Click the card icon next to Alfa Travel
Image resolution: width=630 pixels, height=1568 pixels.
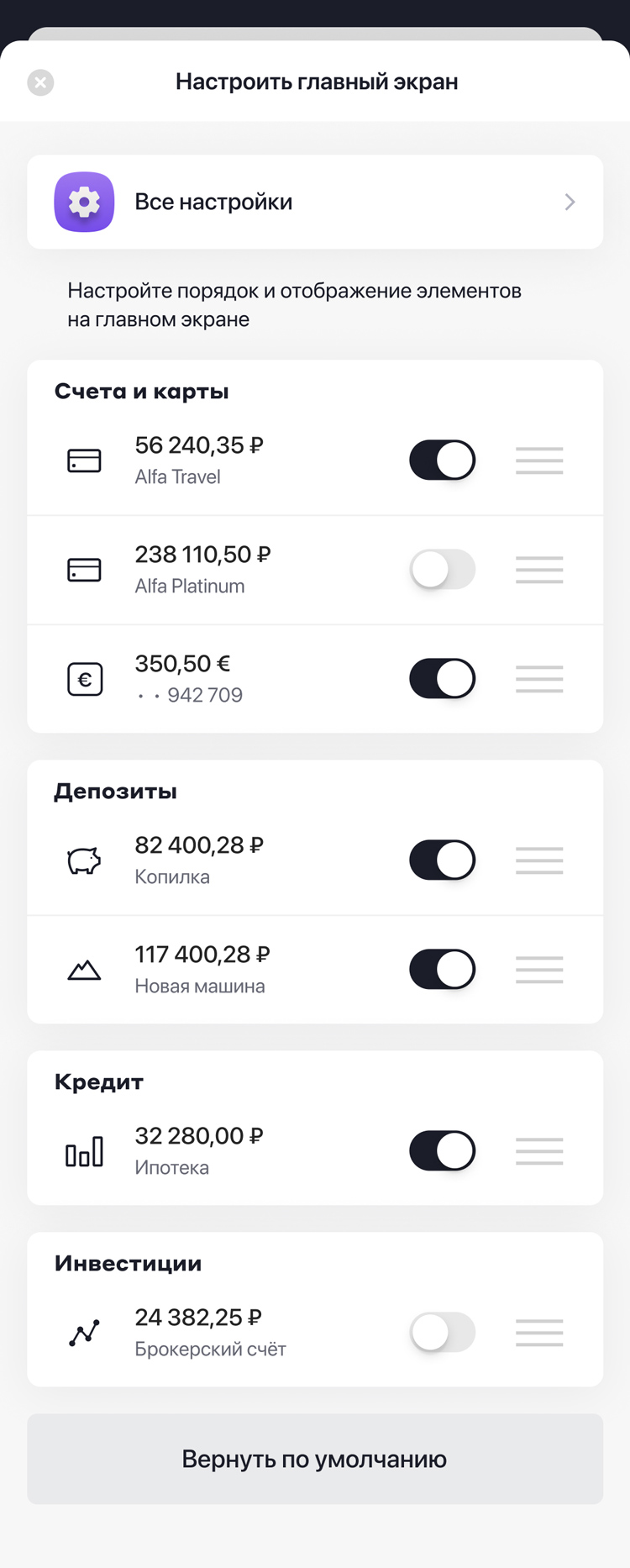pyautogui.click(x=84, y=460)
